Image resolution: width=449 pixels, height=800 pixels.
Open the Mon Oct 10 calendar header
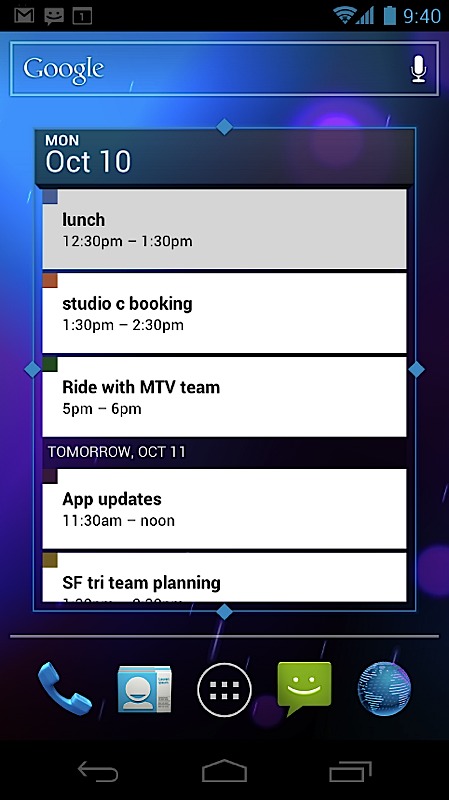(224, 157)
